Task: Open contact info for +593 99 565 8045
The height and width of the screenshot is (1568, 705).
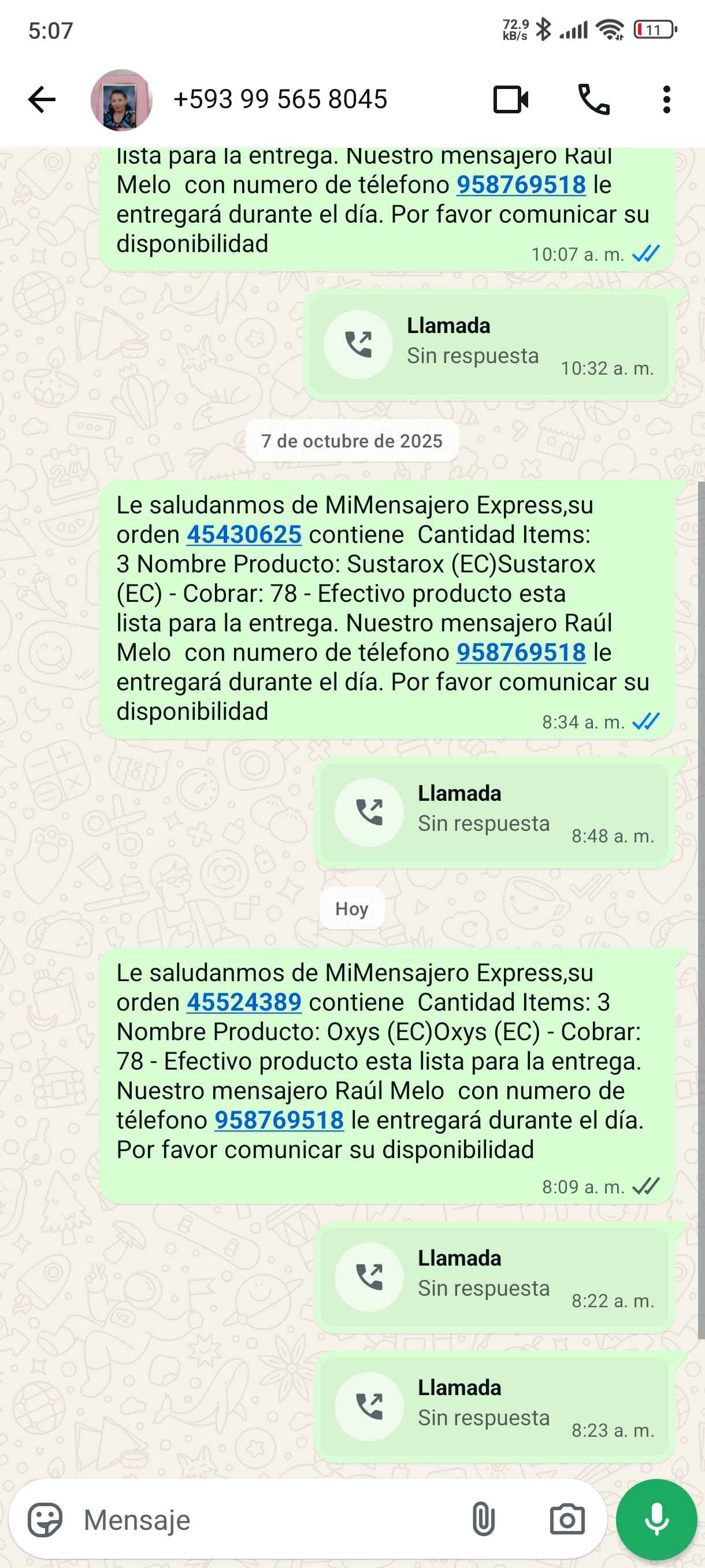Action: [280, 99]
